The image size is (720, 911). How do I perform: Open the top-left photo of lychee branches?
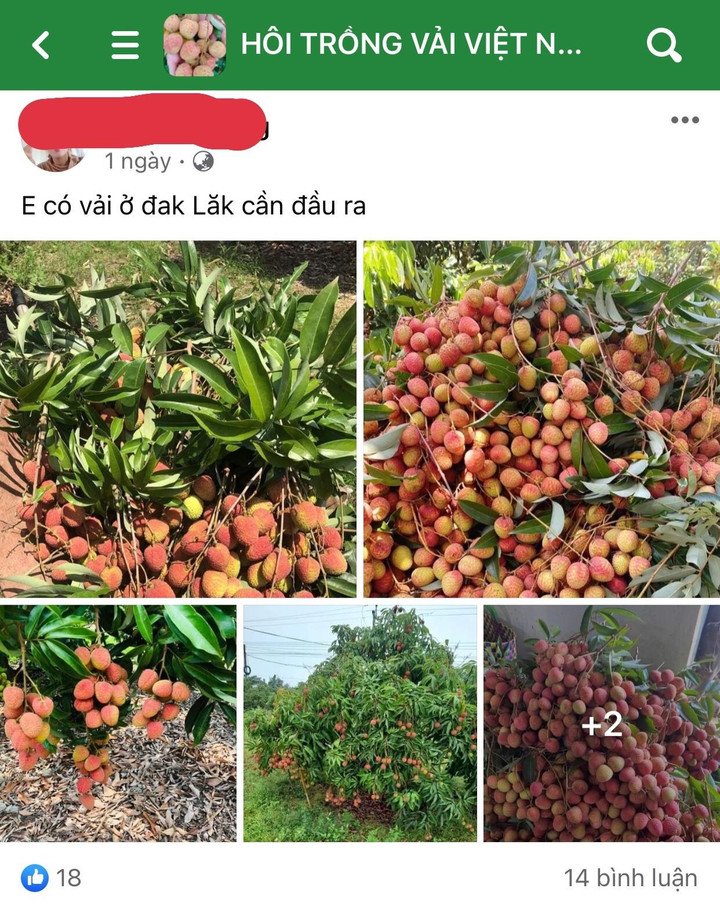tap(180, 417)
